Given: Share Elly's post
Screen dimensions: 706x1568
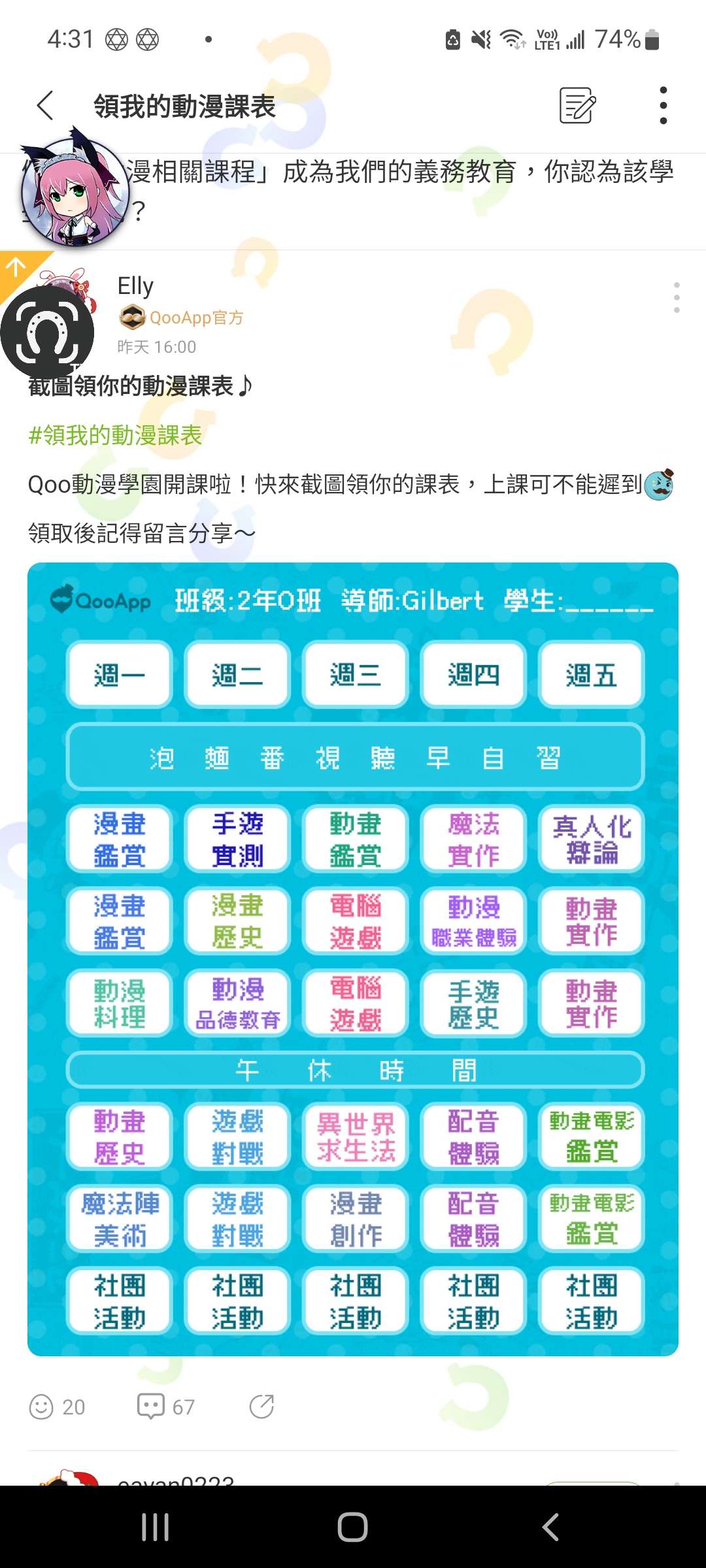Looking at the screenshot, I should (261, 1407).
